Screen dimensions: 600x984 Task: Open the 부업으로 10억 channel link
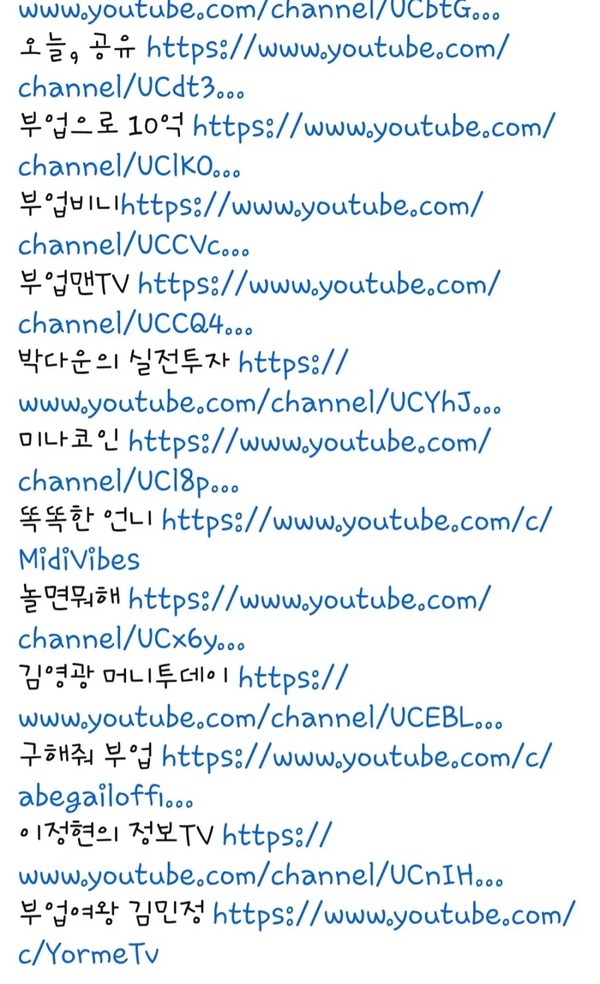click(372, 128)
